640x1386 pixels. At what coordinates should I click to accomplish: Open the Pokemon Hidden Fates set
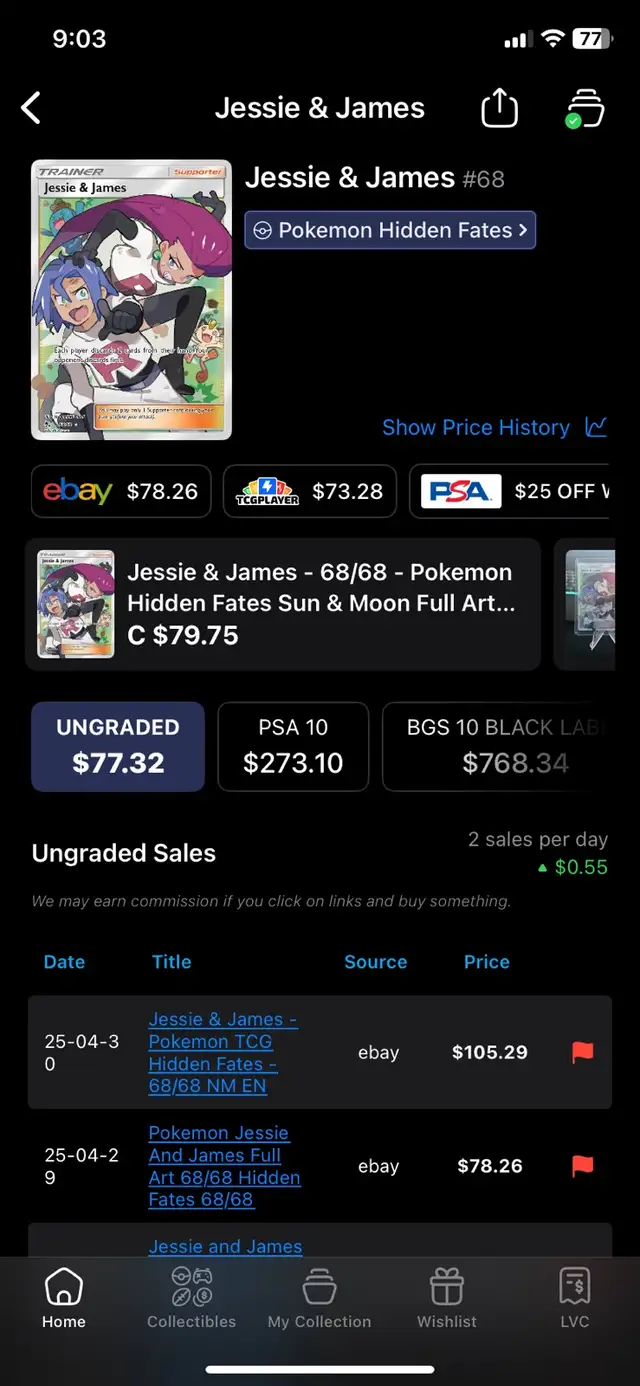[x=390, y=230]
